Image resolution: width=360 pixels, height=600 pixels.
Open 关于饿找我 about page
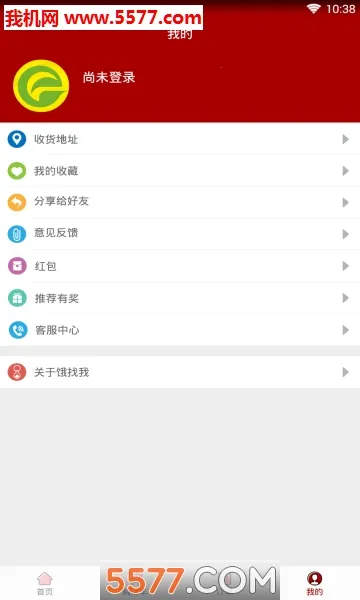click(x=180, y=372)
